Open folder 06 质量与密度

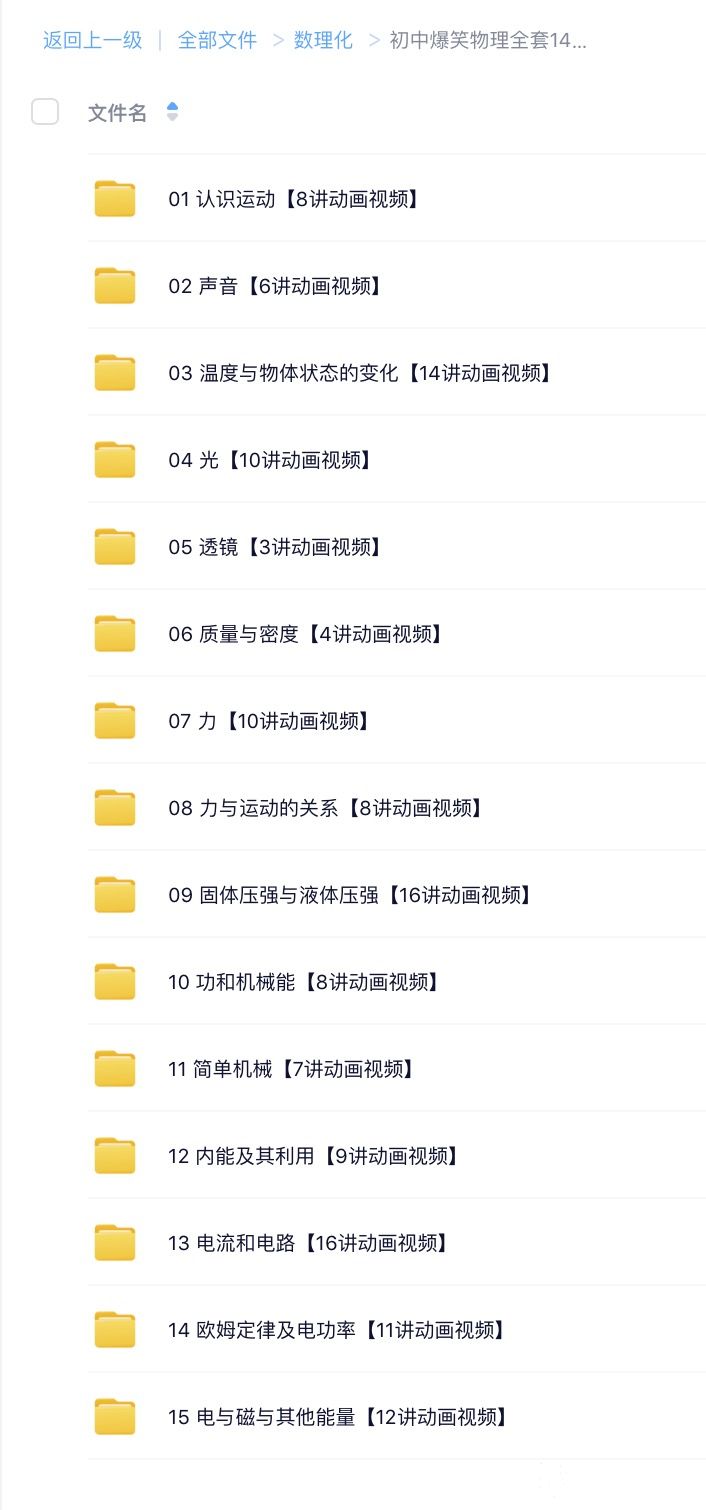coord(305,634)
